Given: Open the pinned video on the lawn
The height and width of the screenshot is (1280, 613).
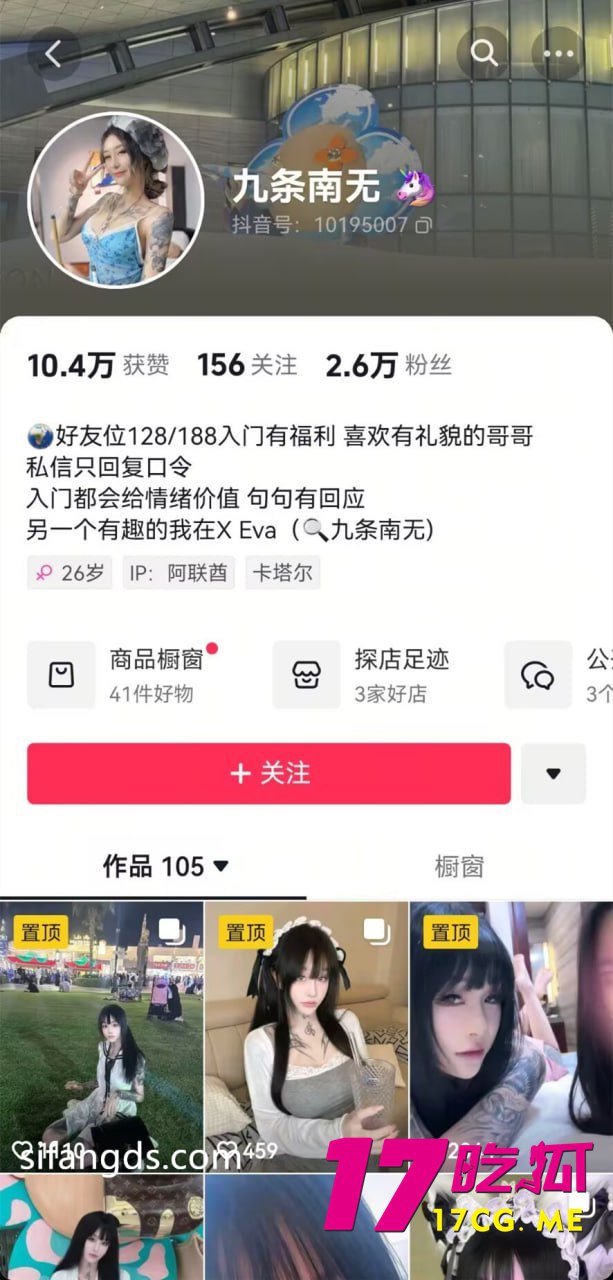Looking at the screenshot, I should pos(101,1035).
